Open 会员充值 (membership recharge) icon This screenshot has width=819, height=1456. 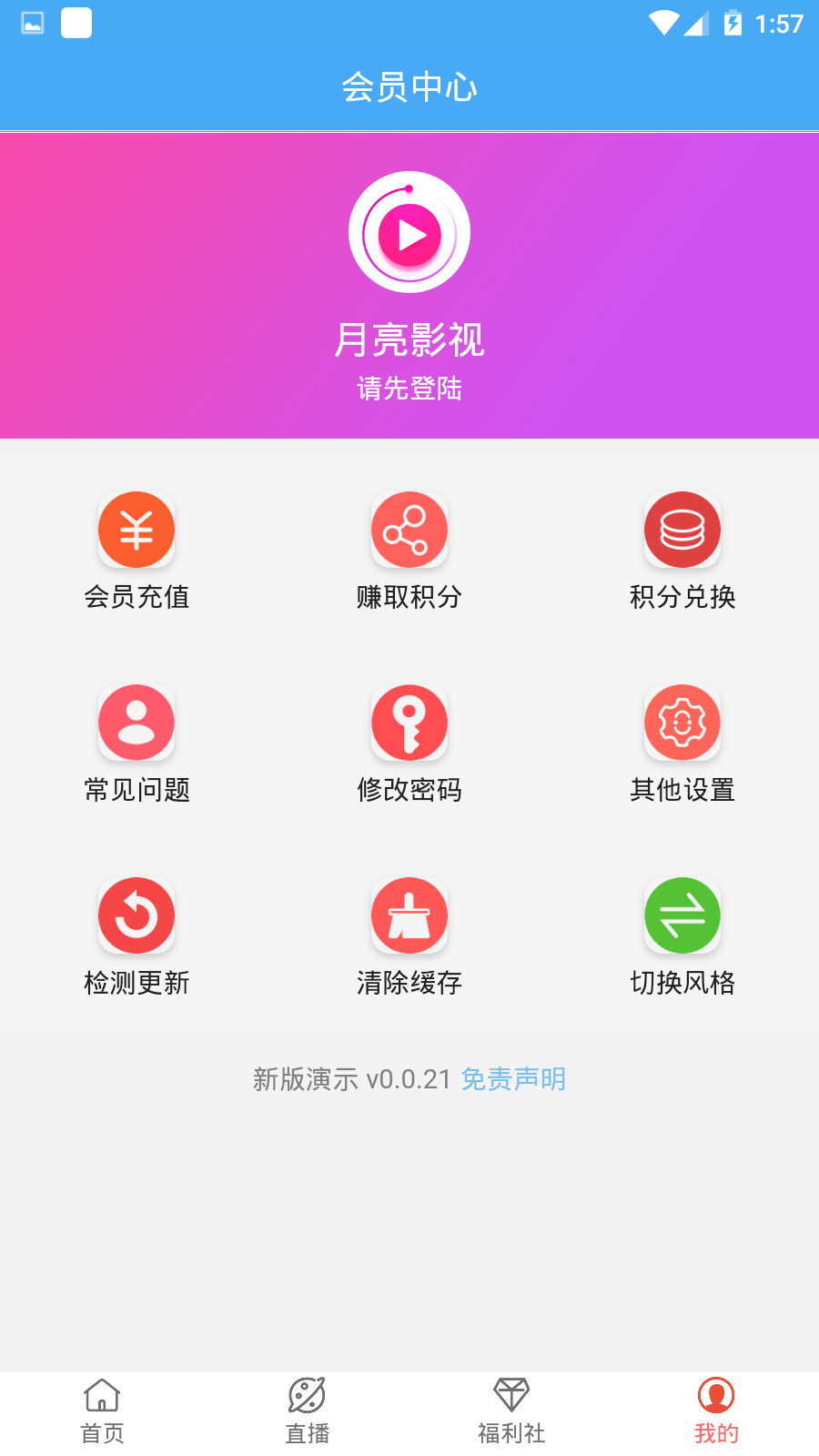coord(136,529)
